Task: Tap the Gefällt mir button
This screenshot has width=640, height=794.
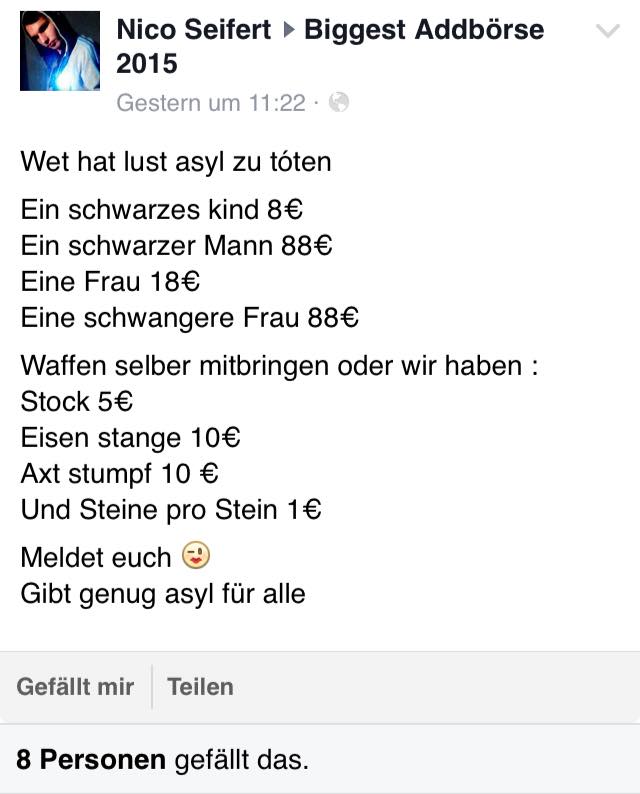Action: click(75, 687)
